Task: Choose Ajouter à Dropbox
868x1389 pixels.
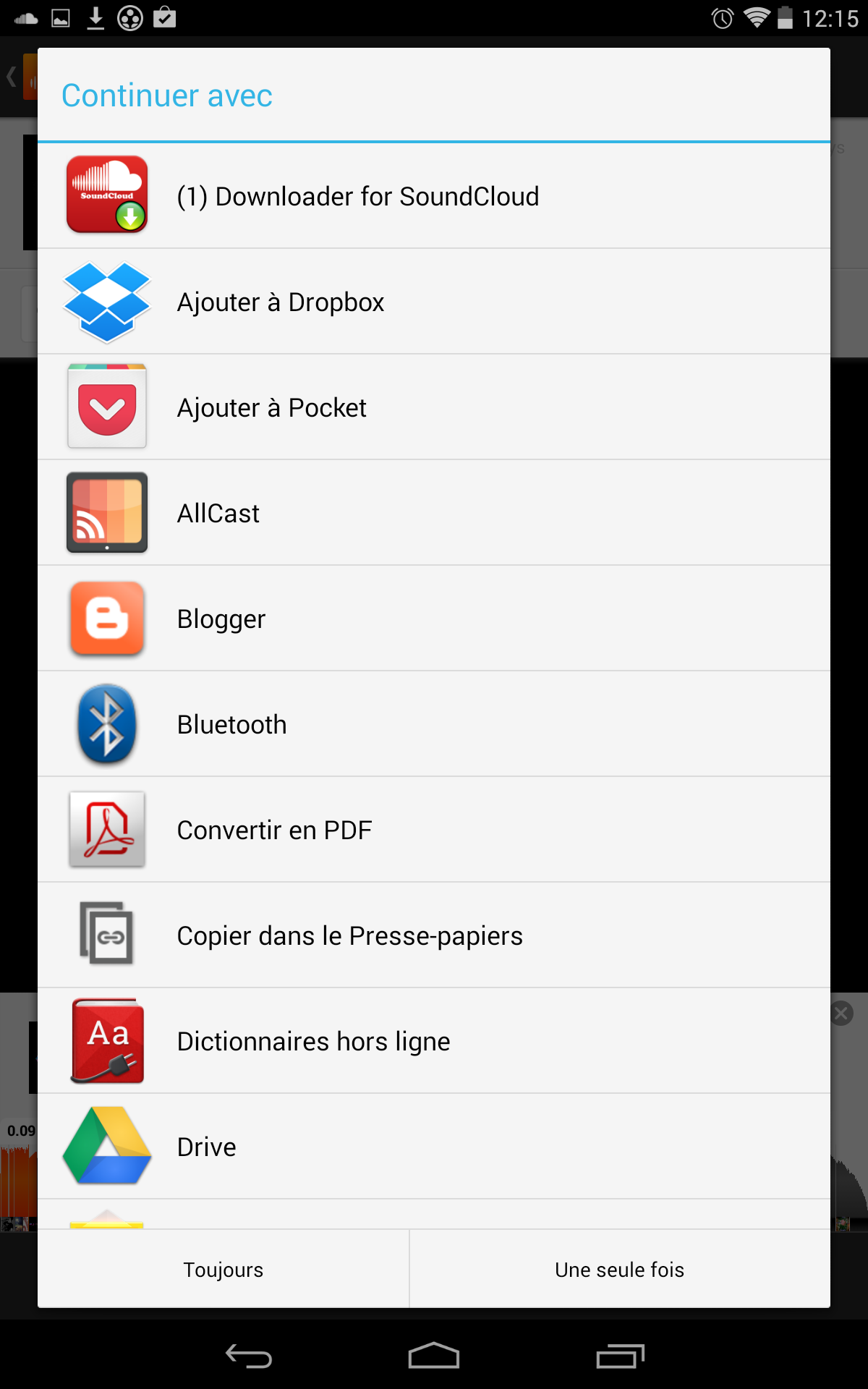Action: [x=433, y=302]
